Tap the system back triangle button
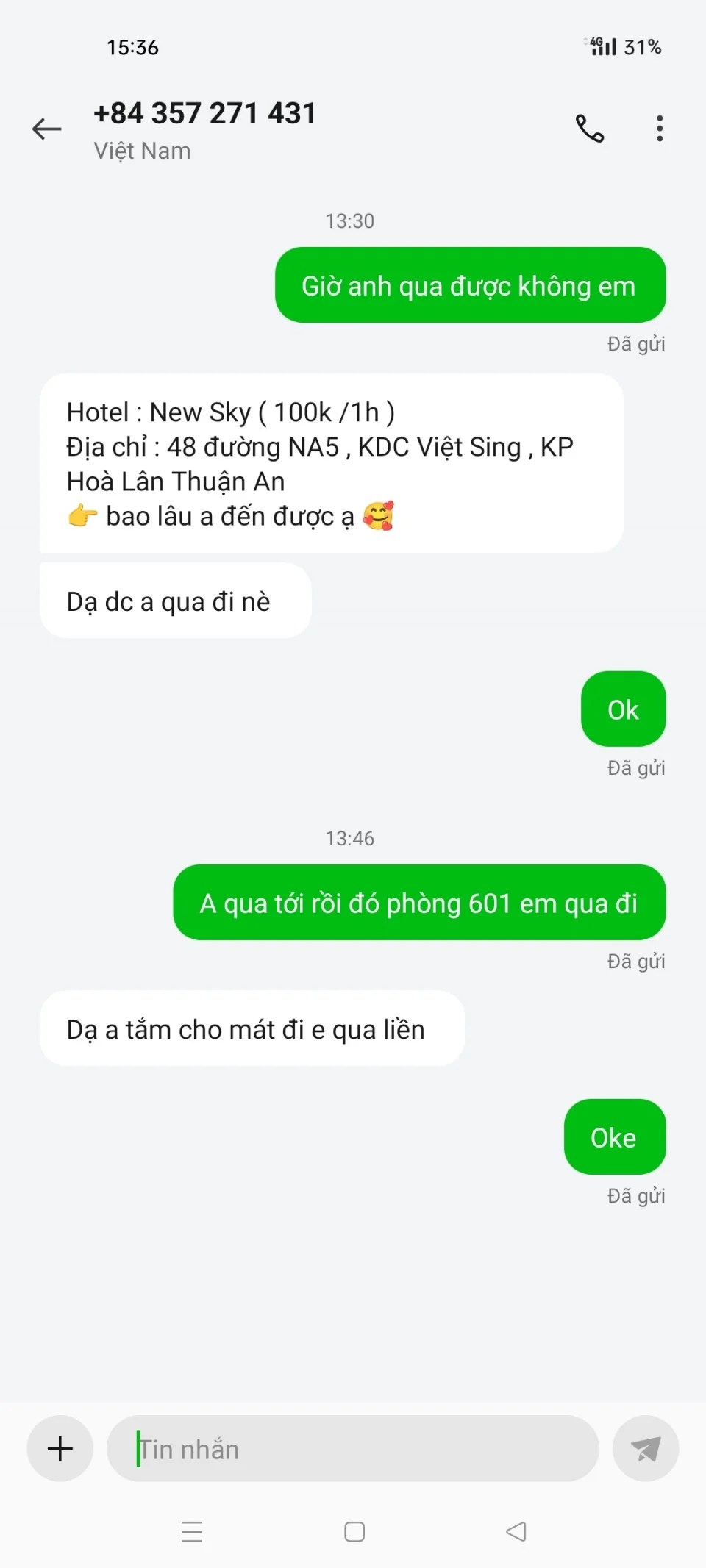The image size is (706, 1568). (516, 1531)
